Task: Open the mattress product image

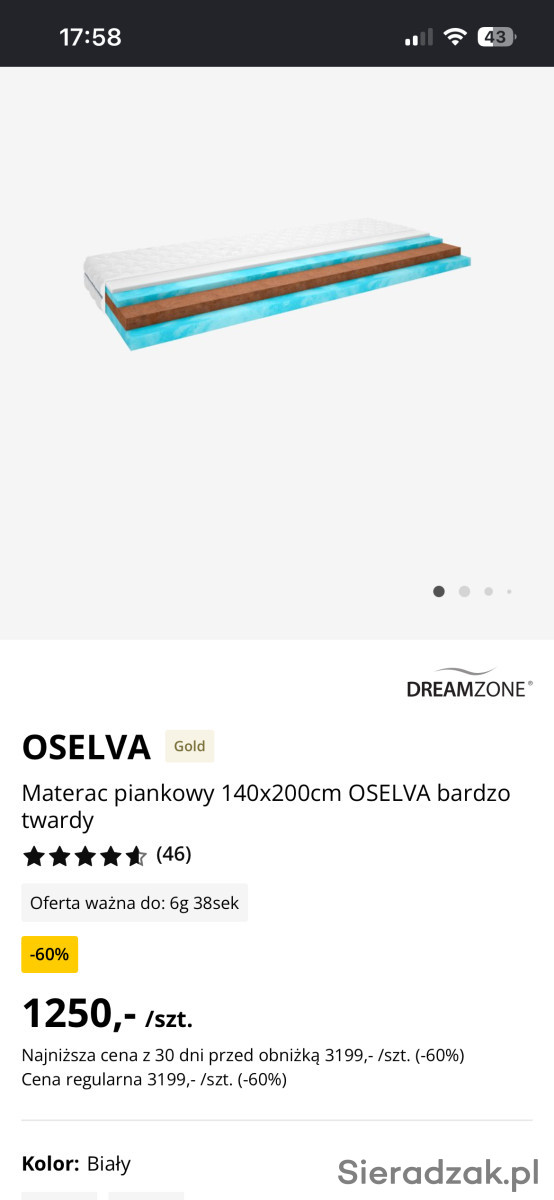Action: coord(277,283)
